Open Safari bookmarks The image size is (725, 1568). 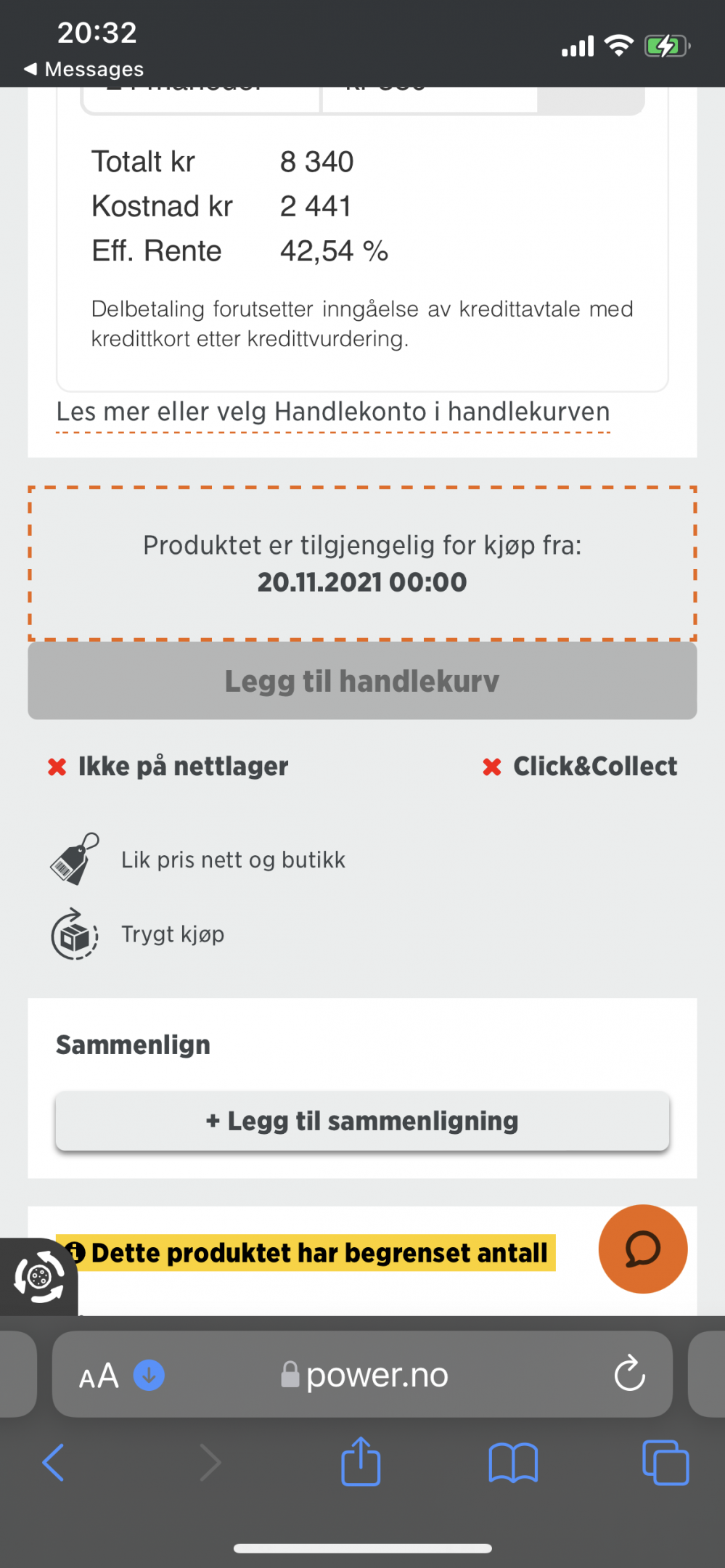tap(513, 1462)
